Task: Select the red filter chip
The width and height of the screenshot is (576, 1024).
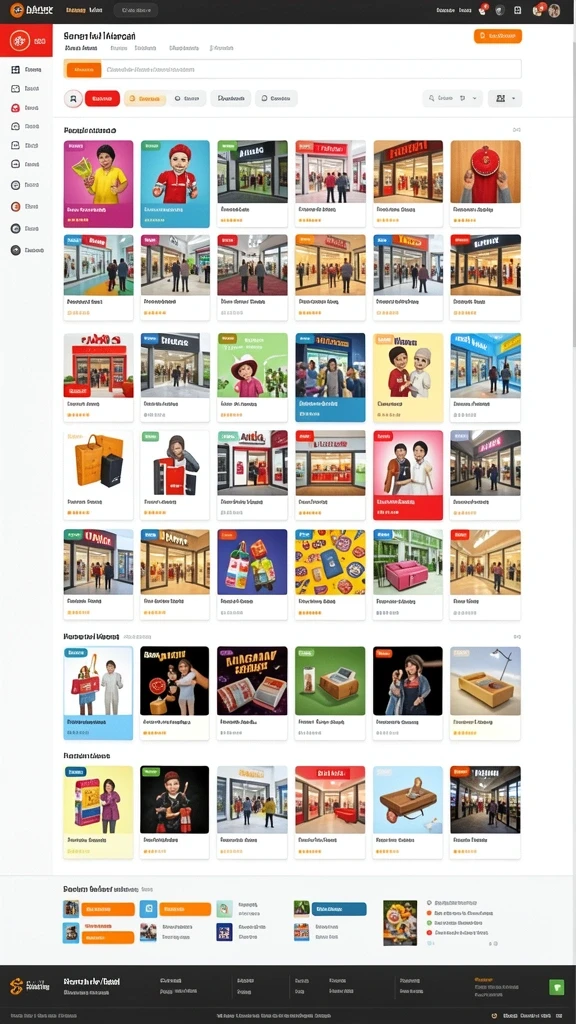Action: tap(102, 99)
